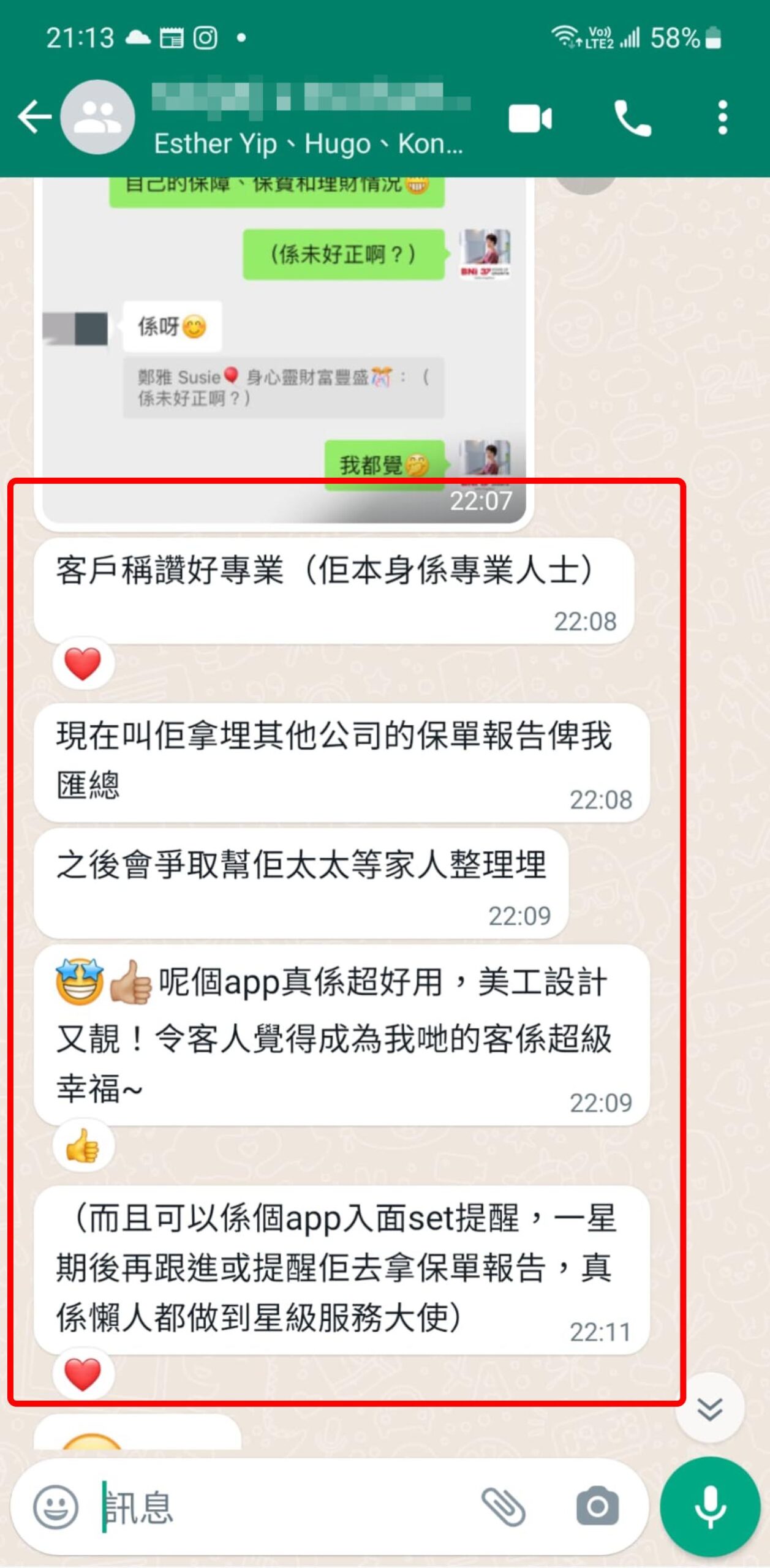Go back to the chat list
Screen dimensions: 770x1568
pos(34,117)
